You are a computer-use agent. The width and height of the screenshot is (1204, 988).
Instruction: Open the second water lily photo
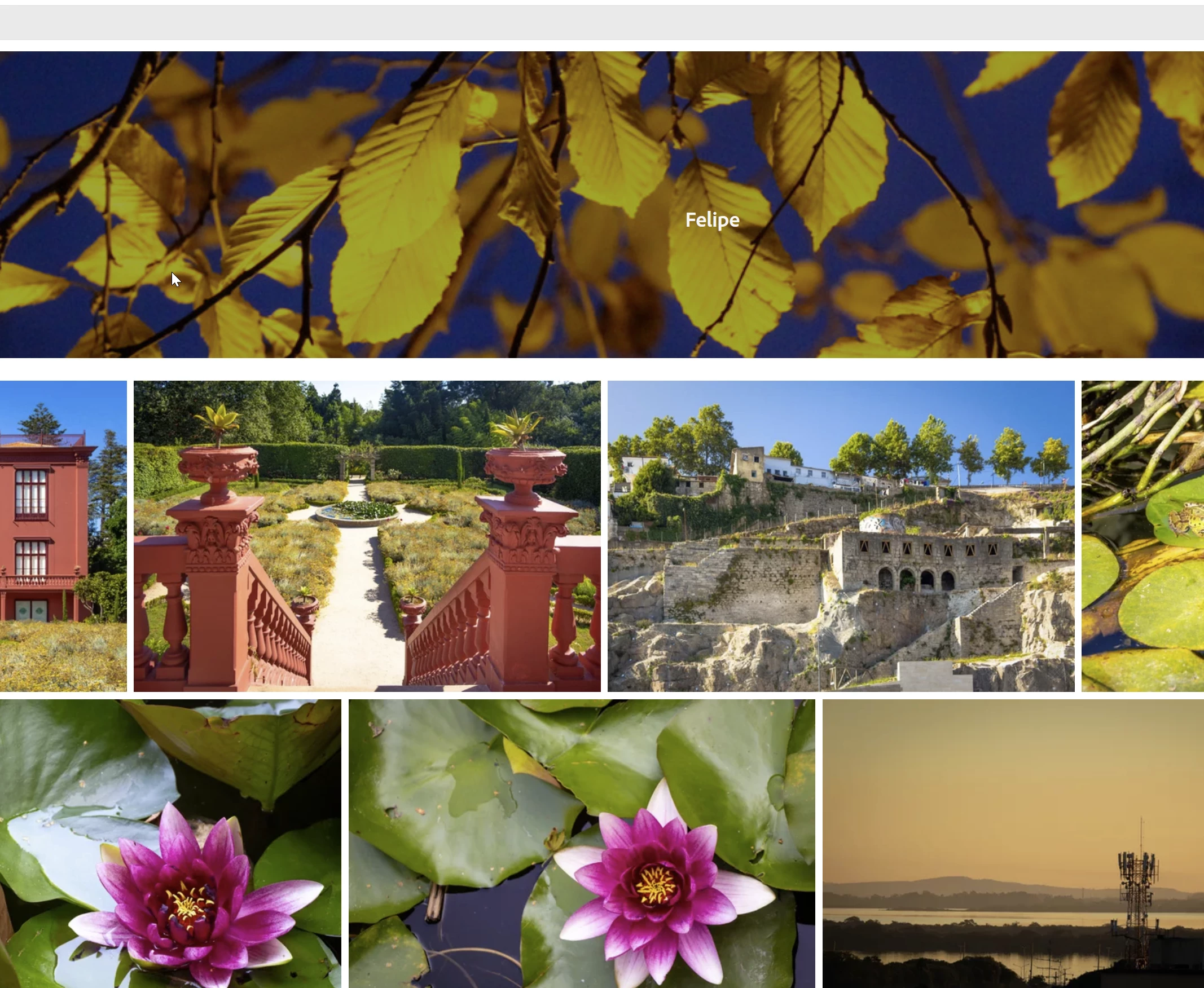pos(581,844)
